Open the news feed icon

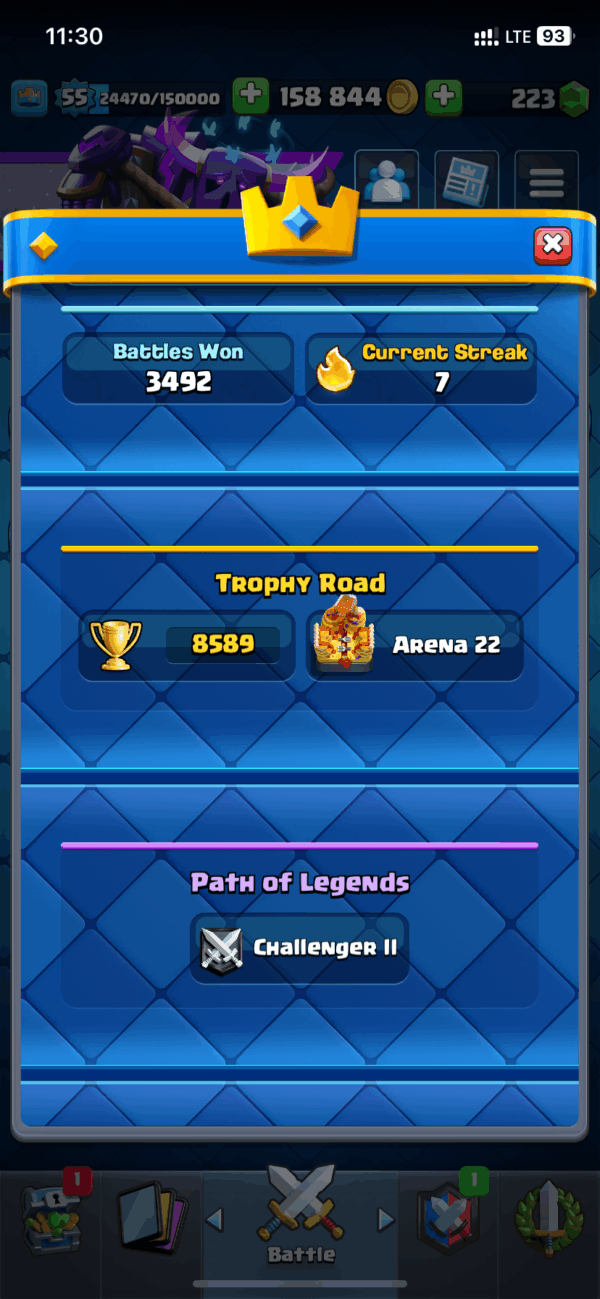(x=466, y=181)
